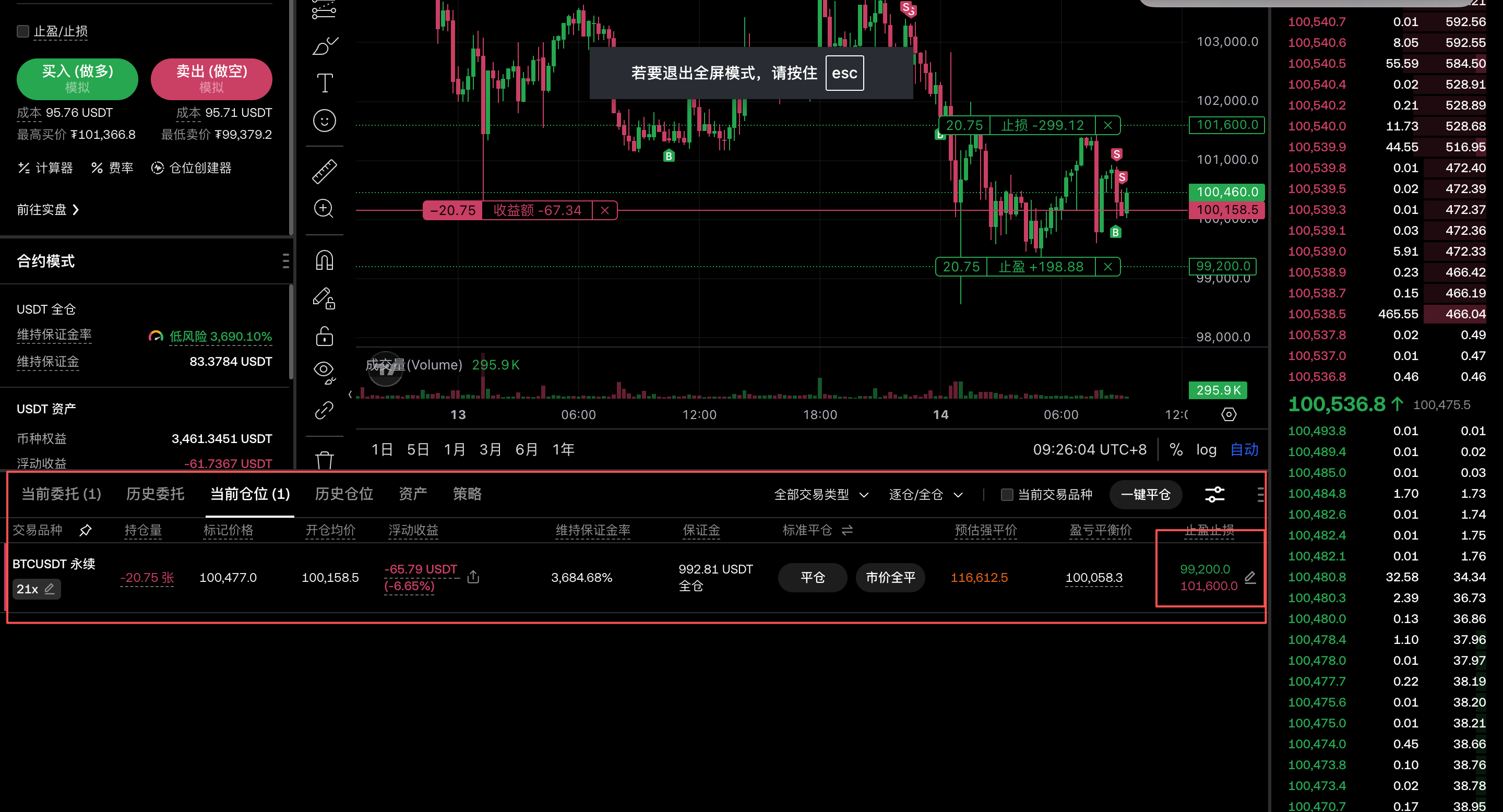The height and width of the screenshot is (812, 1503).
Task: Expand the 逐仓/全仓 dropdown
Action: (925, 495)
